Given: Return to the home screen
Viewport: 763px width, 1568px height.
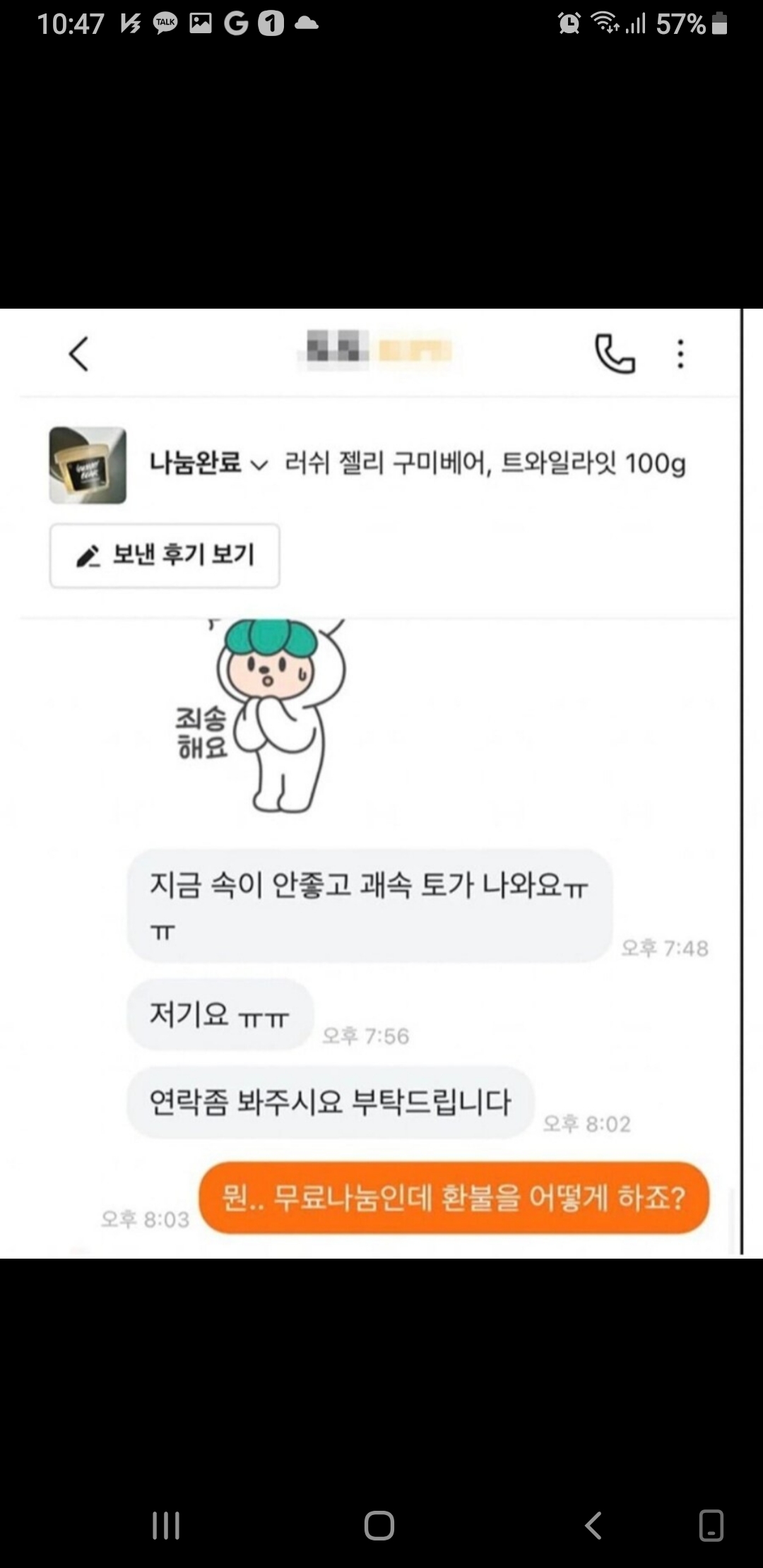Looking at the screenshot, I should [379, 1526].
